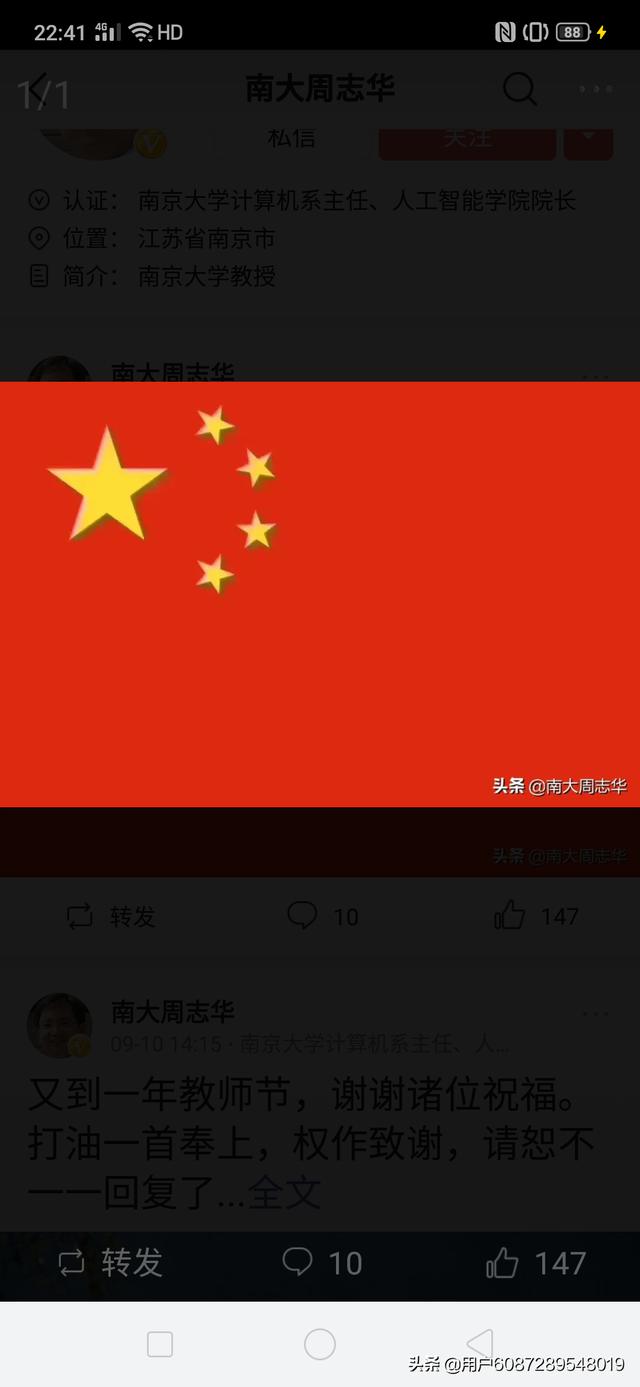Go to home screen via system circle button
The image size is (640, 1387).
coord(320,1344)
